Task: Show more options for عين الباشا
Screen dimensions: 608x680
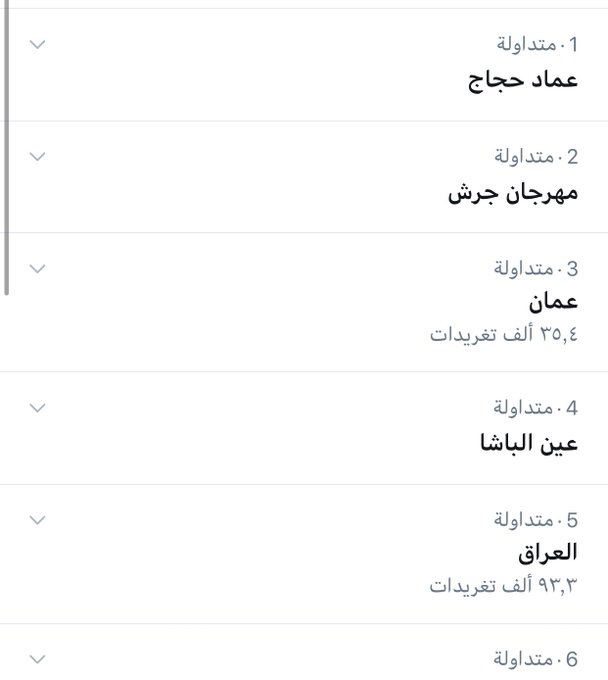Action: pyautogui.click(x=38, y=408)
